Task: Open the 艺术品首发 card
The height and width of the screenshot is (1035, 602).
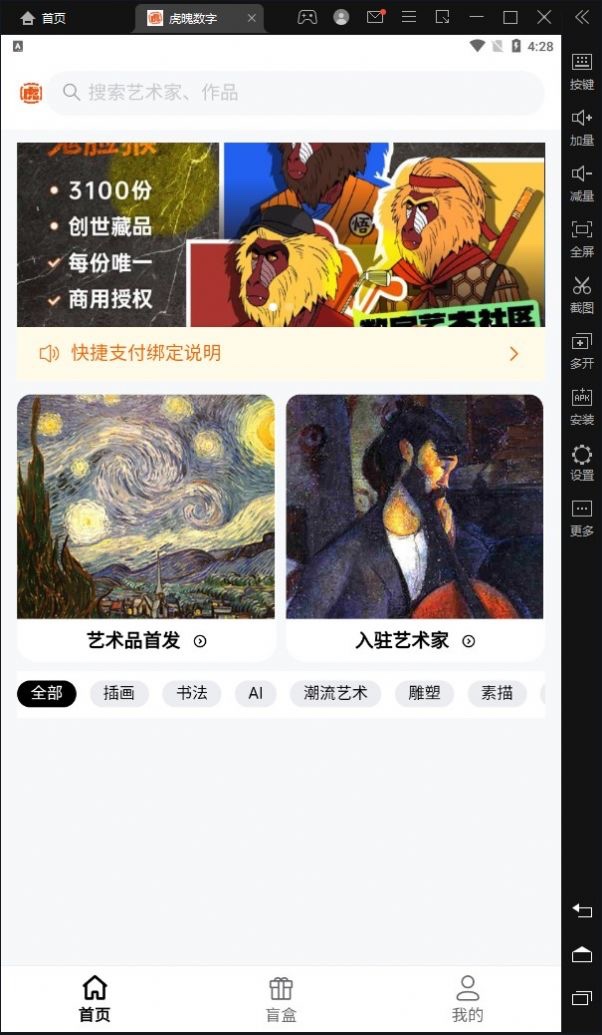Action: (146, 526)
